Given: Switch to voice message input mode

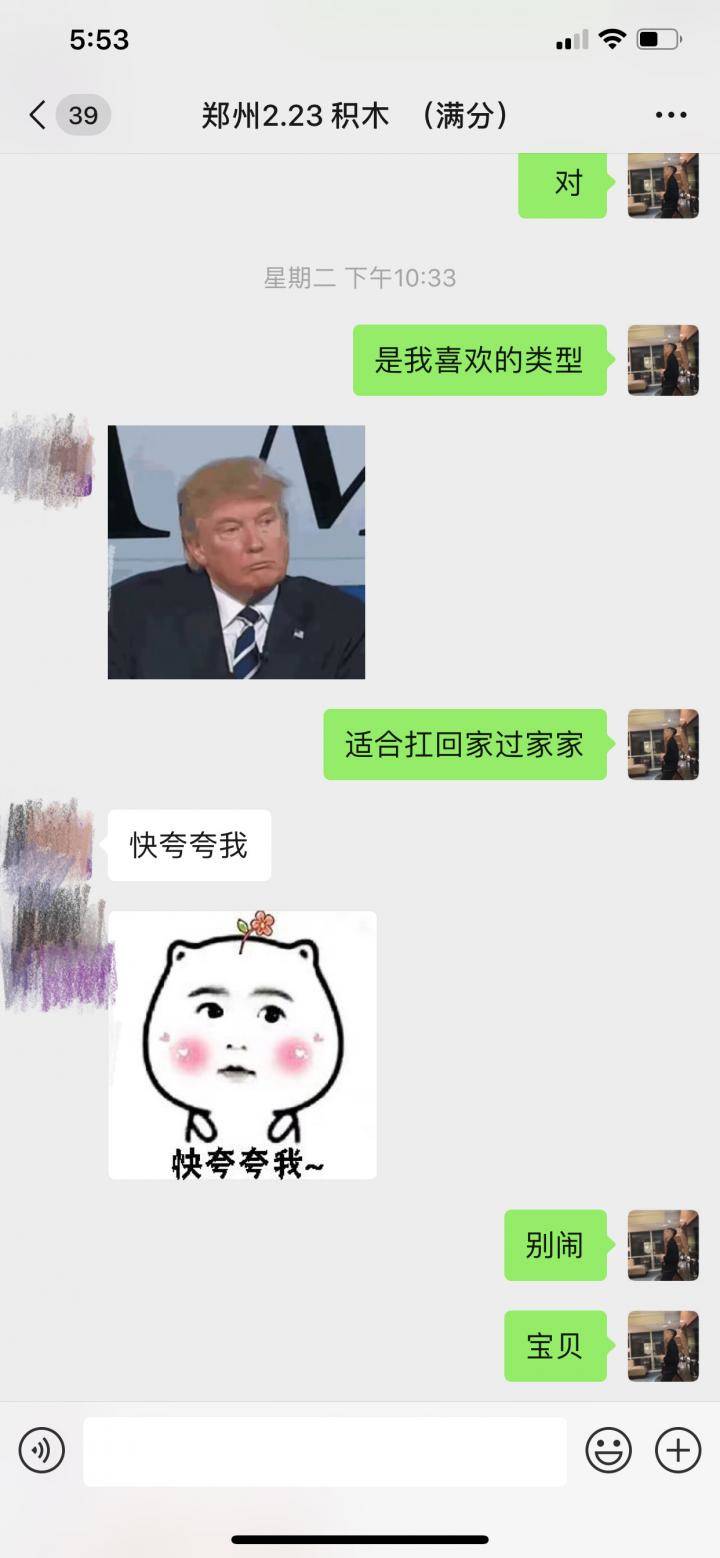Looking at the screenshot, I should 41,1450.
